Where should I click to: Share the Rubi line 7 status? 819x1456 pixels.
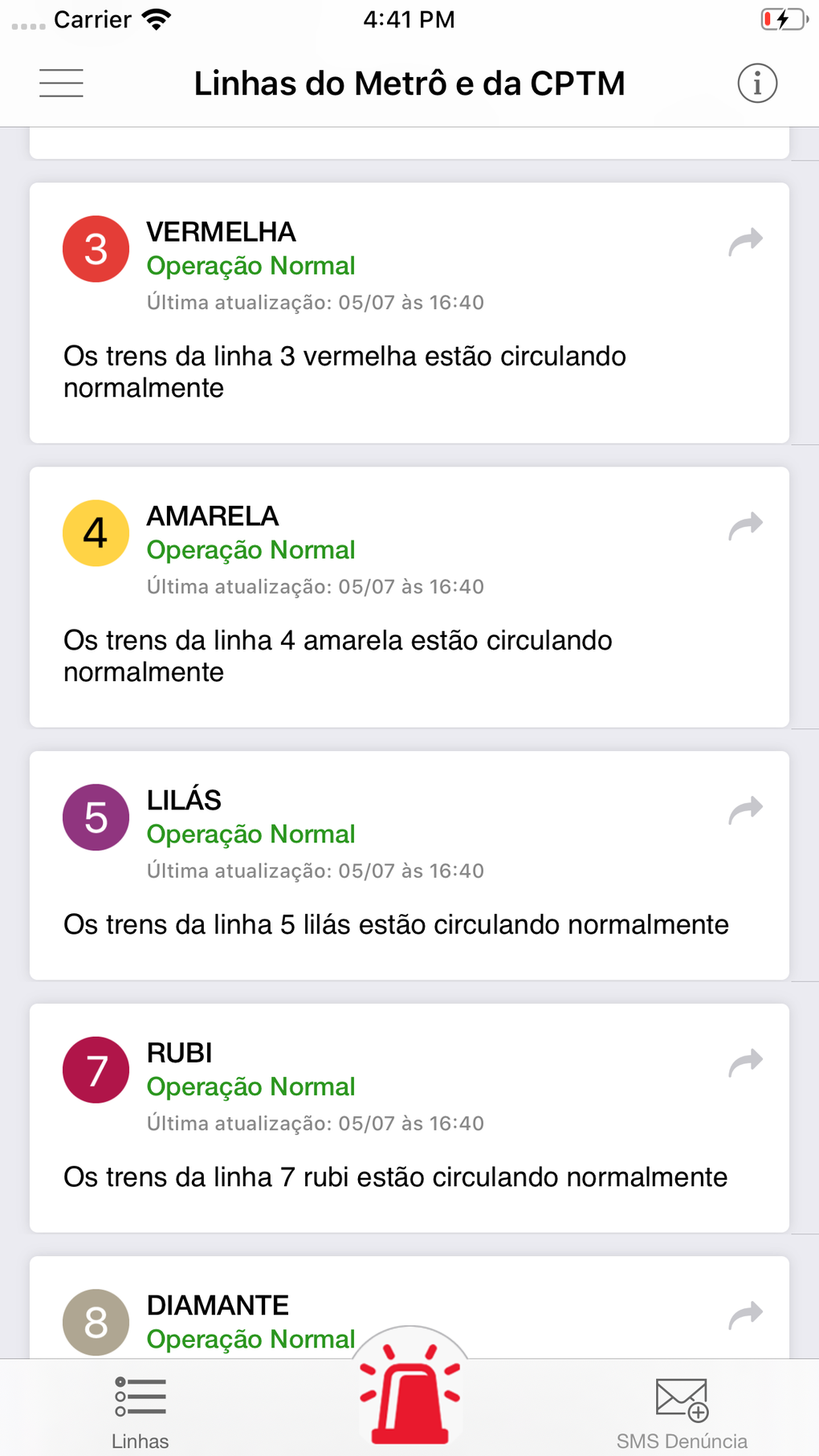click(x=745, y=1062)
